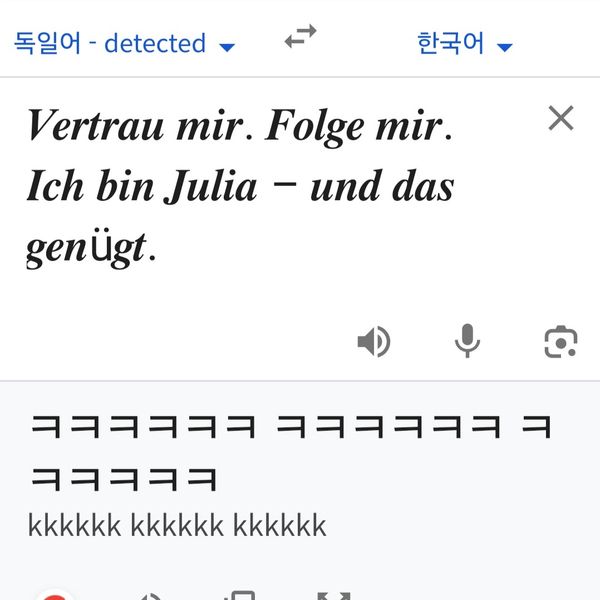Start voice input with the microphone

tap(466, 343)
